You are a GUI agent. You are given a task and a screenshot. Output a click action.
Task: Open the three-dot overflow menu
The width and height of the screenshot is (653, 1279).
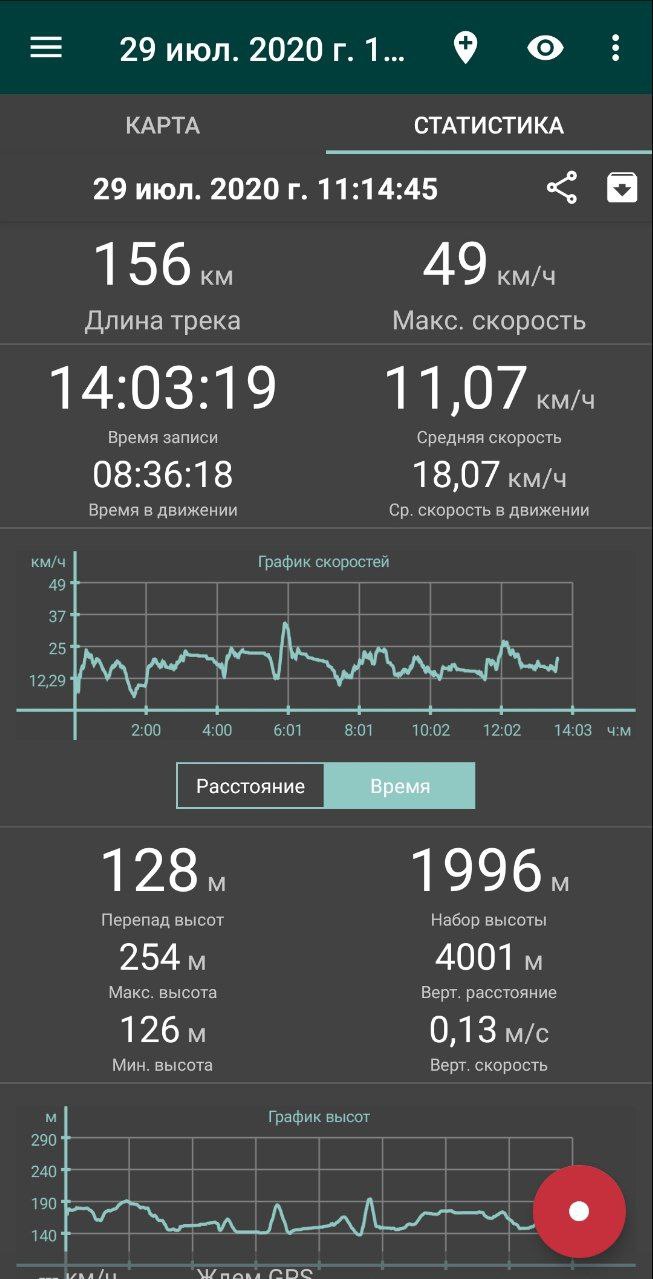tap(615, 48)
